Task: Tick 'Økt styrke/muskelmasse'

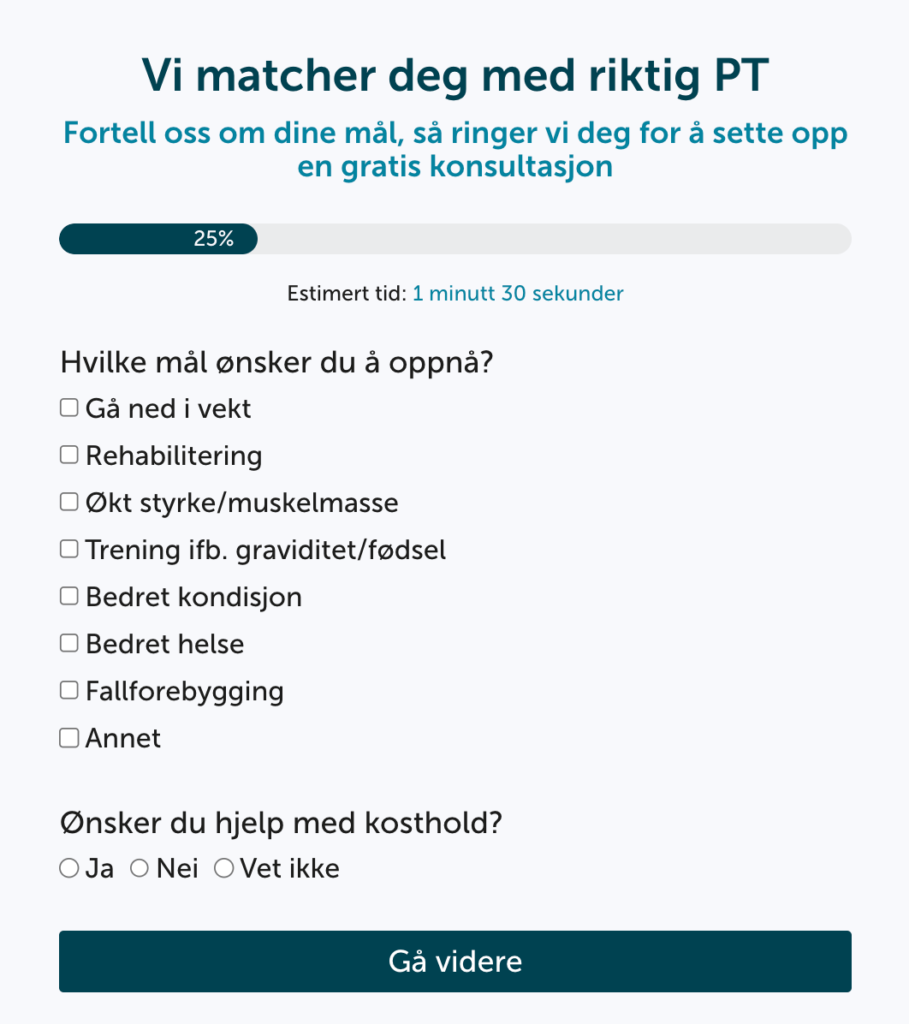Action: pos(68,501)
